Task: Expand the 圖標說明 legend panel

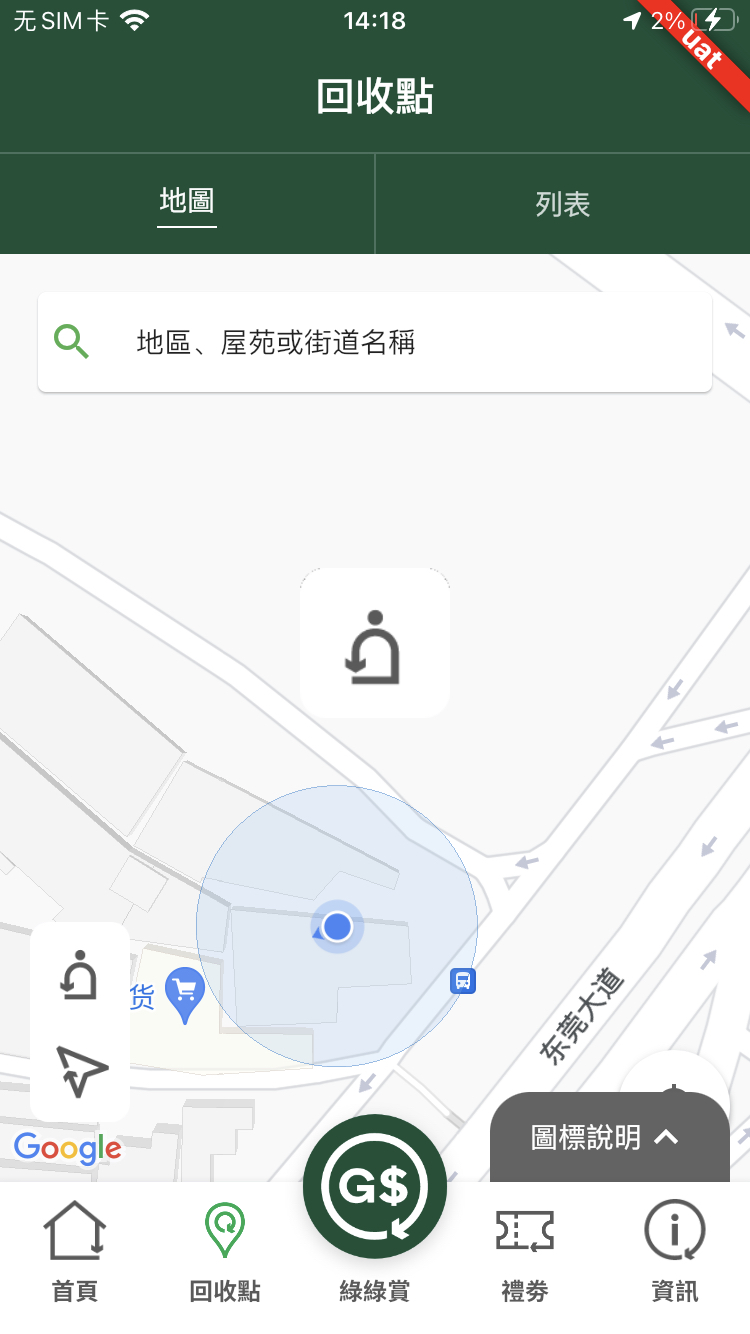Action: (606, 1137)
